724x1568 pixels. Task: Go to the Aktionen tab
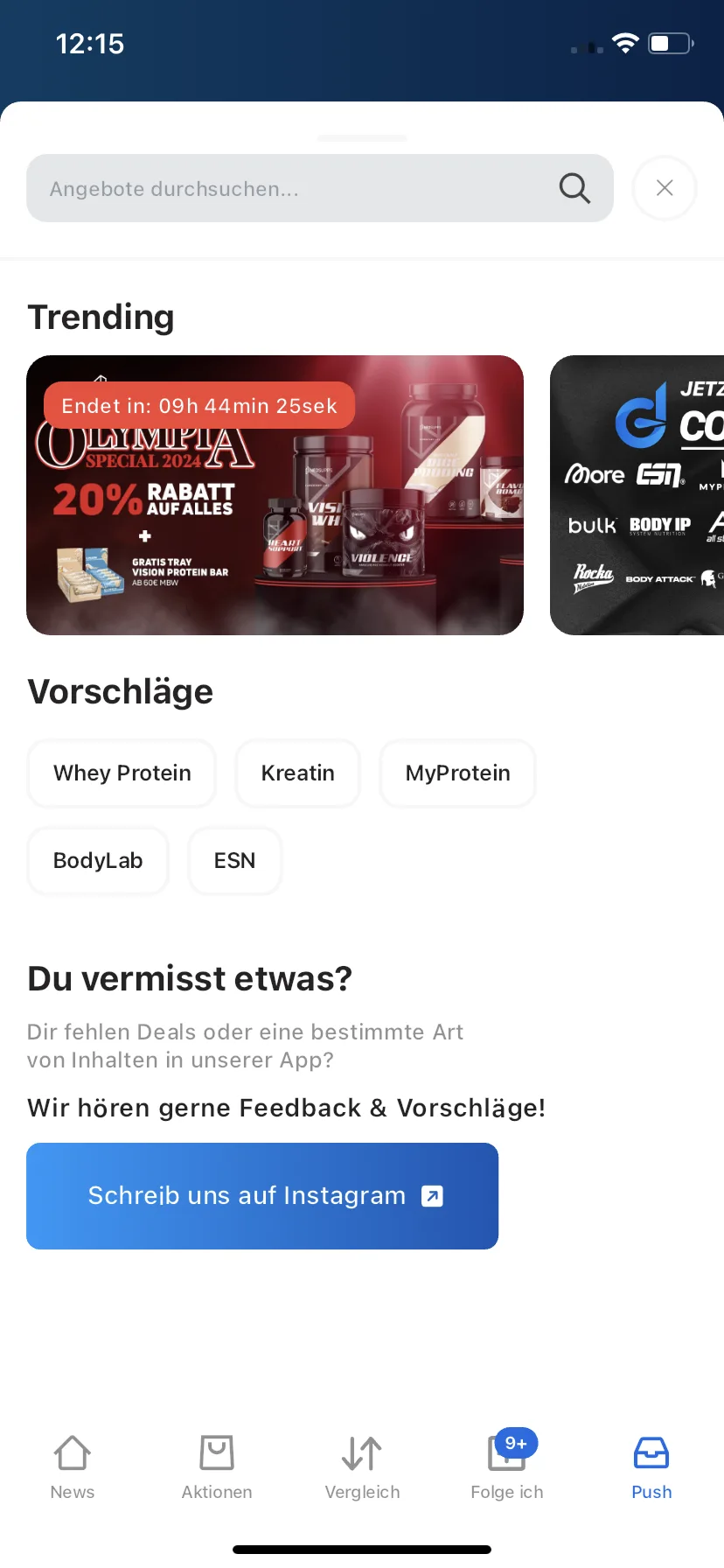[x=217, y=1467]
